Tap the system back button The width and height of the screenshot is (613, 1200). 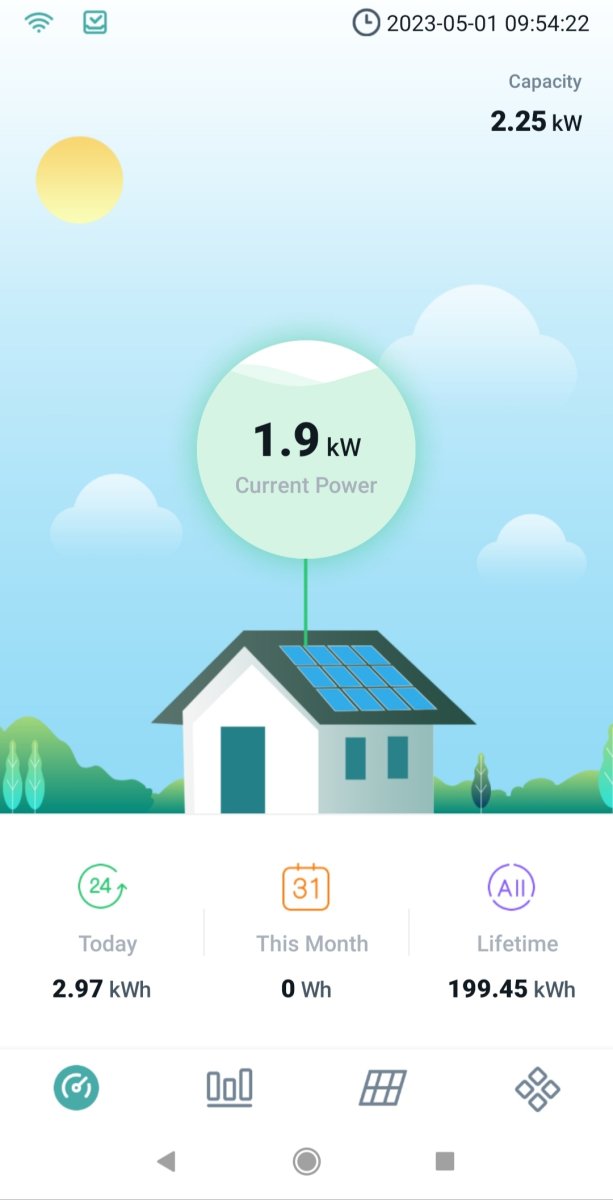click(167, 1161)
